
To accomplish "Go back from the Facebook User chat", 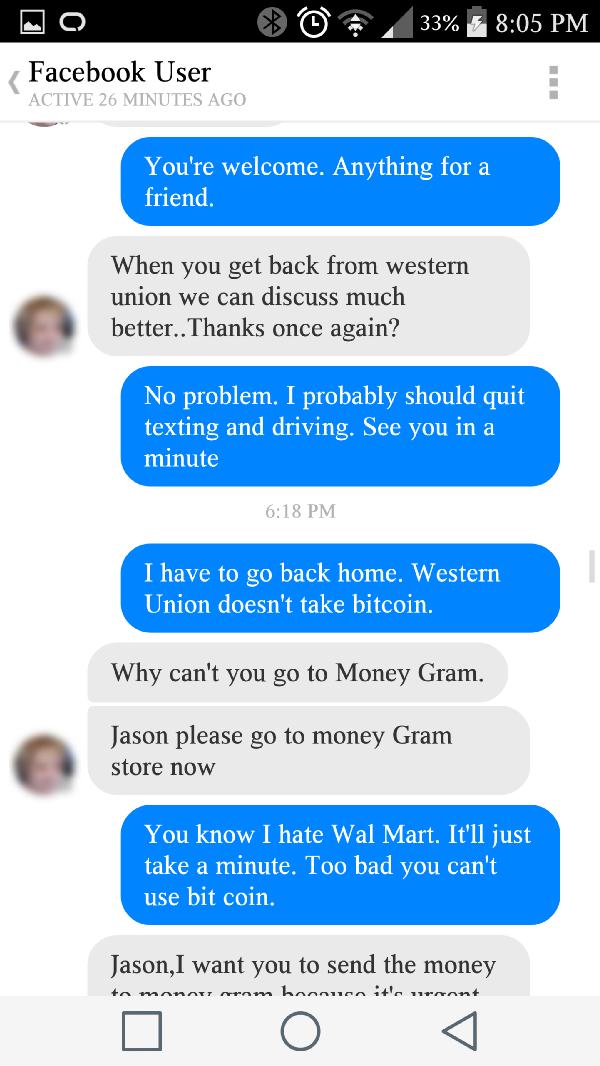I will (x=14, y=83).
